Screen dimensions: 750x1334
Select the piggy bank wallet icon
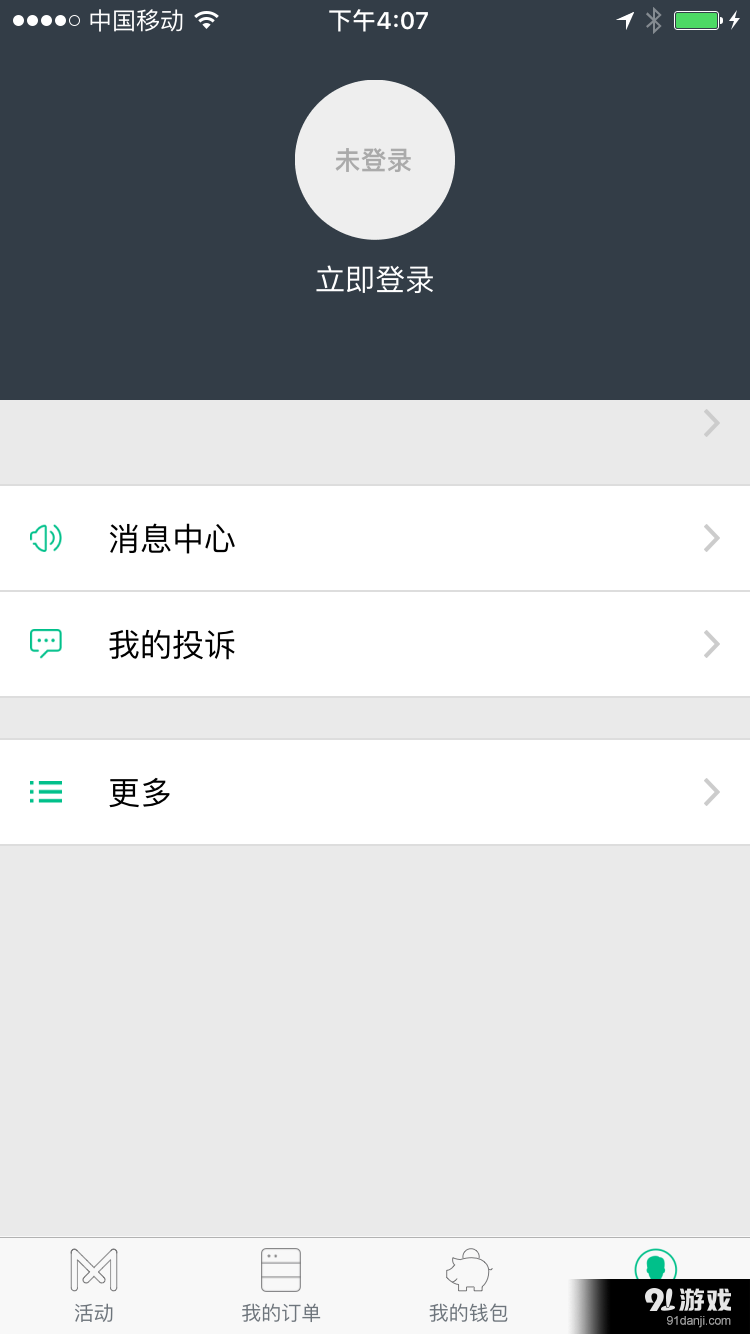468,1268
